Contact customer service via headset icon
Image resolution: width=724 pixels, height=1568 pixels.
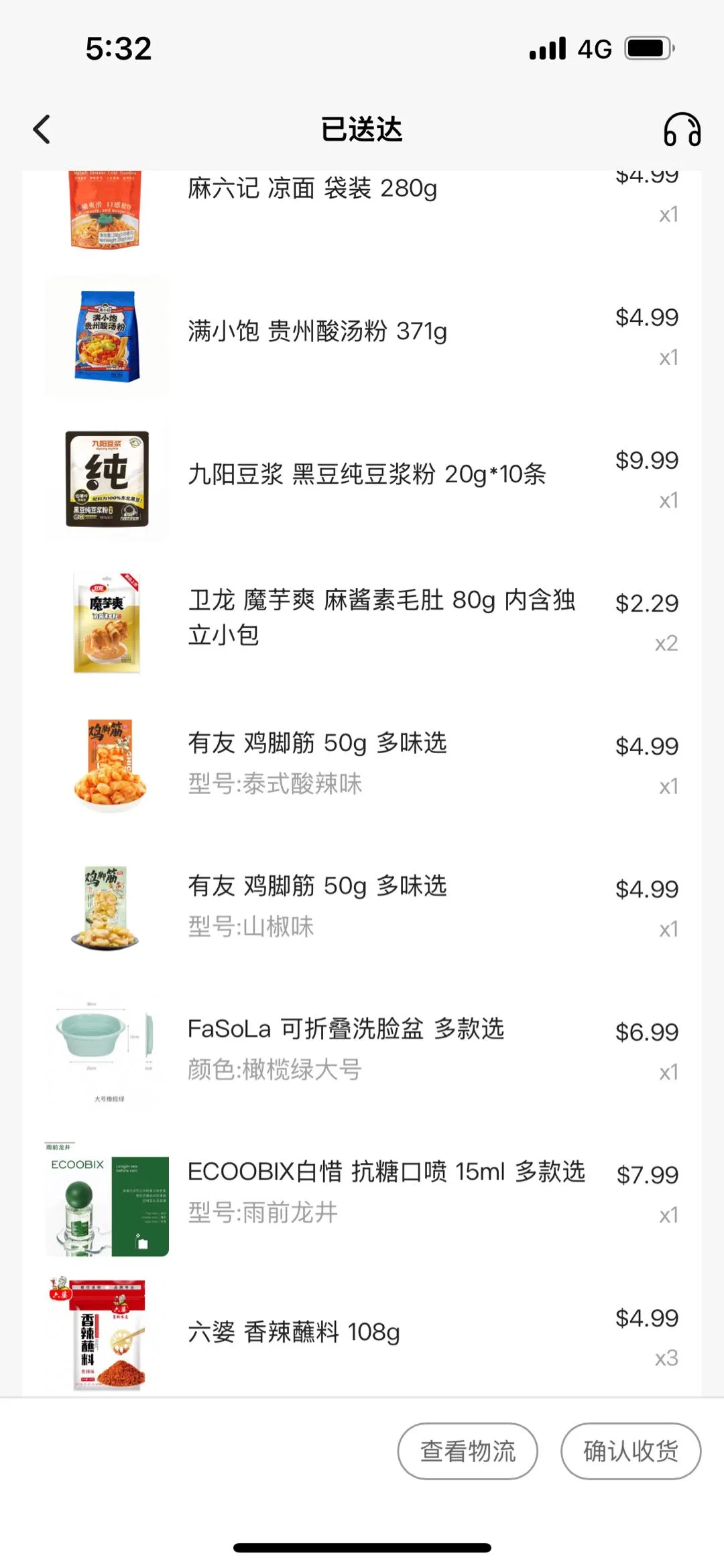(682, 129)
